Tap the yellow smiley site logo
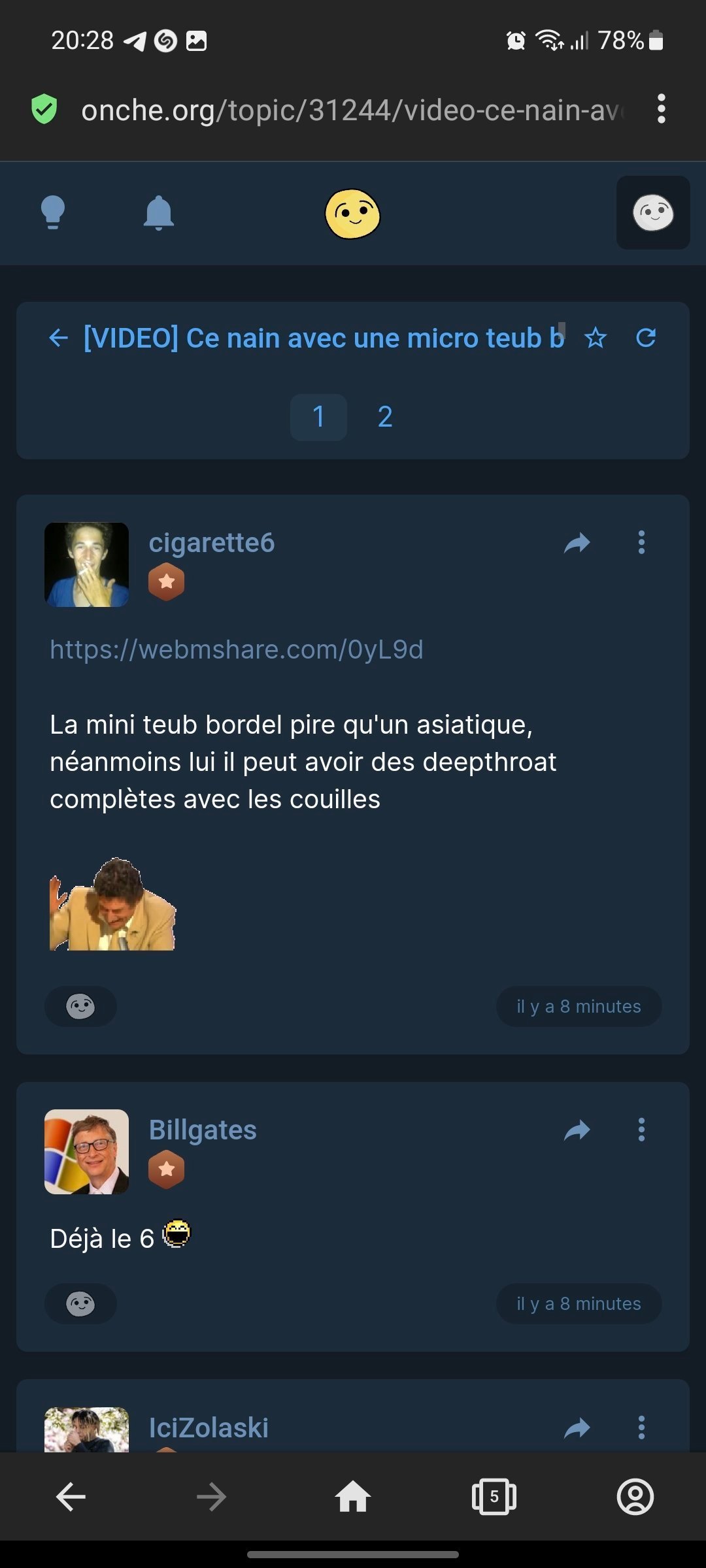The image size is (706, 1568). [352, 214]
